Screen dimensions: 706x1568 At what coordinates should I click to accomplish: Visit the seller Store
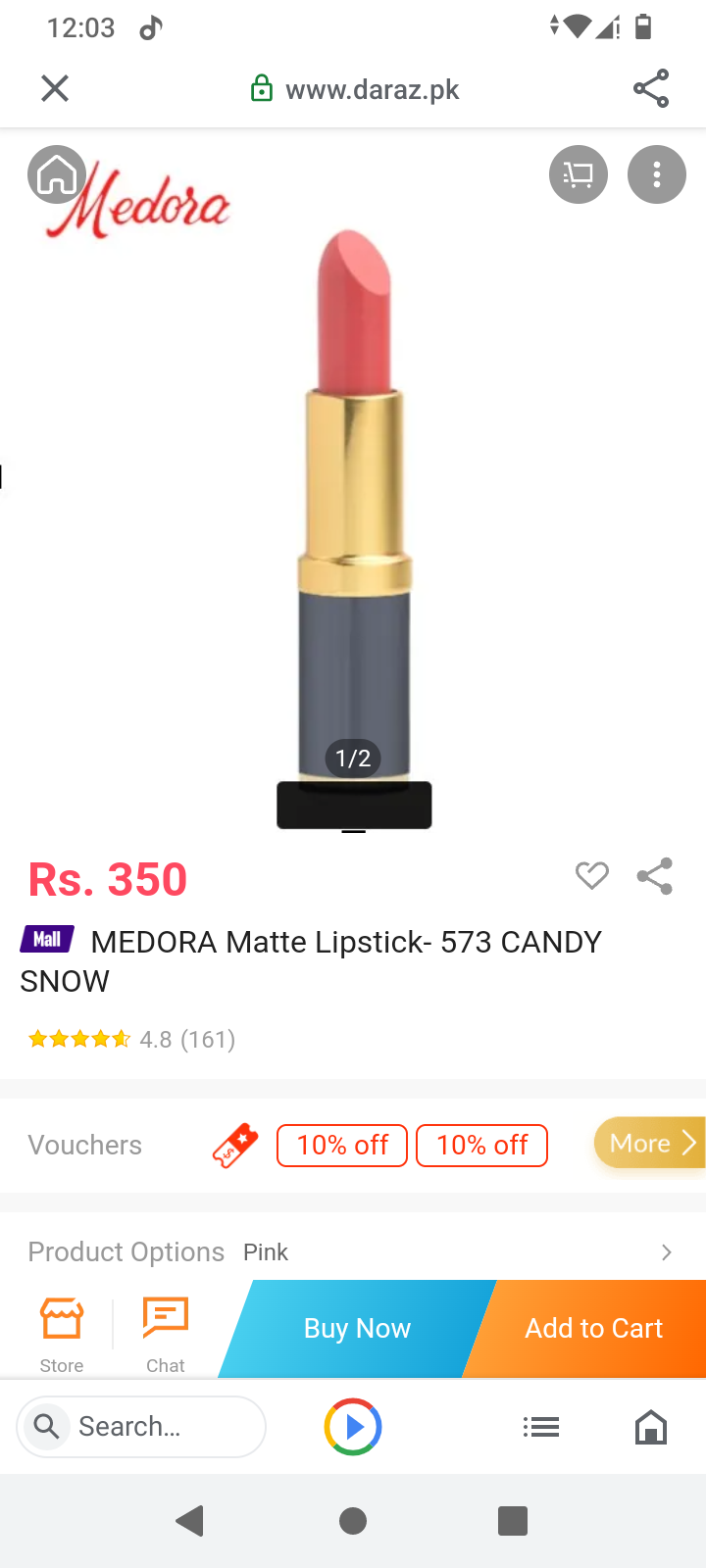coord(62,1333)
